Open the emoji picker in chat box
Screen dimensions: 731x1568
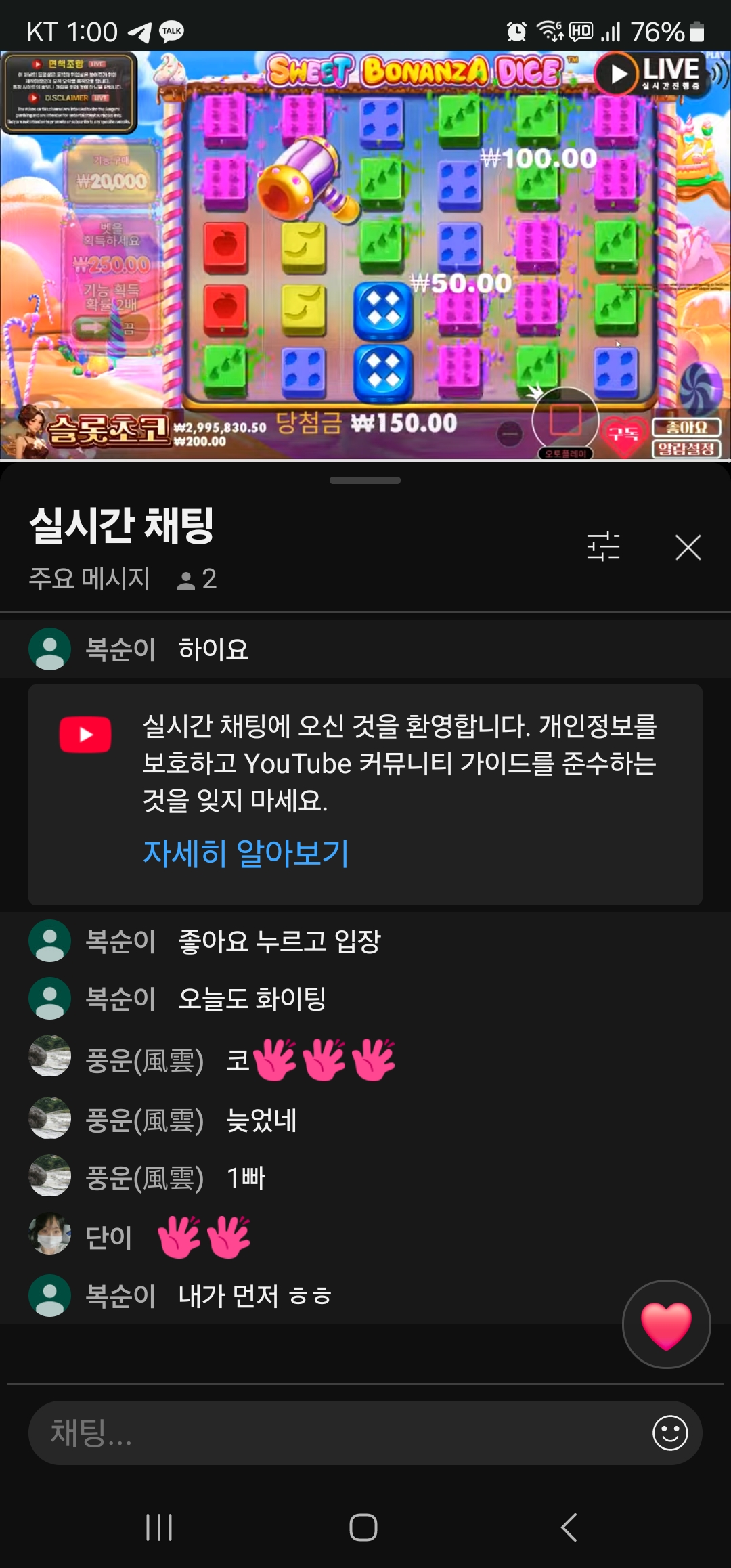coord(670,1433)
